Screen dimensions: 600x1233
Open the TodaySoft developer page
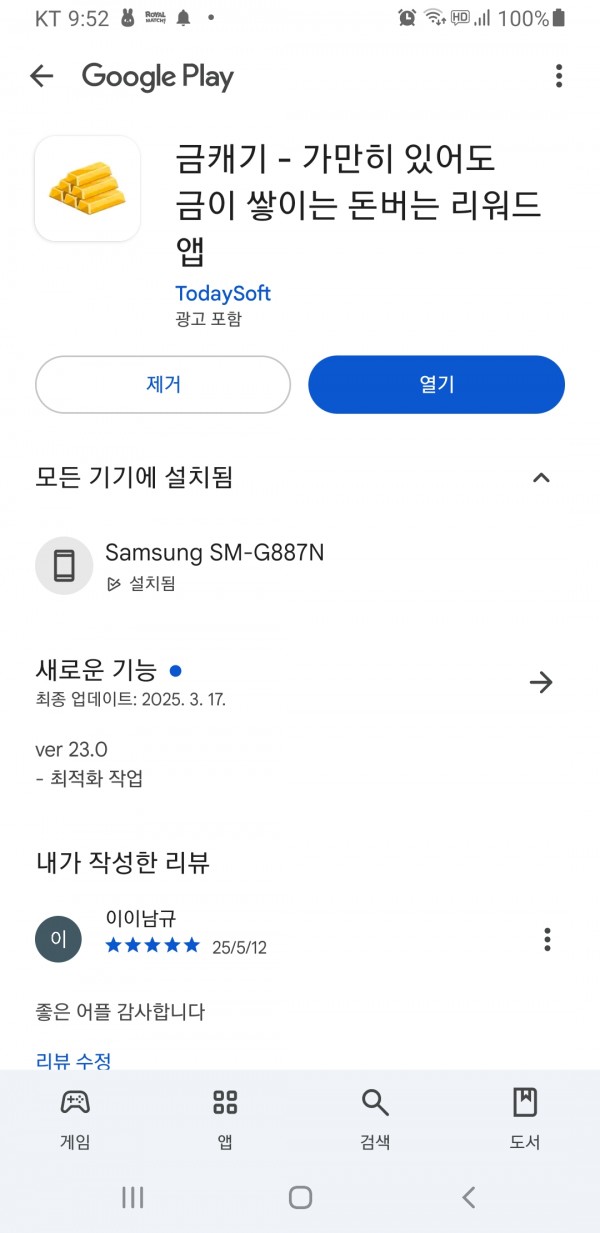(223, 294)
